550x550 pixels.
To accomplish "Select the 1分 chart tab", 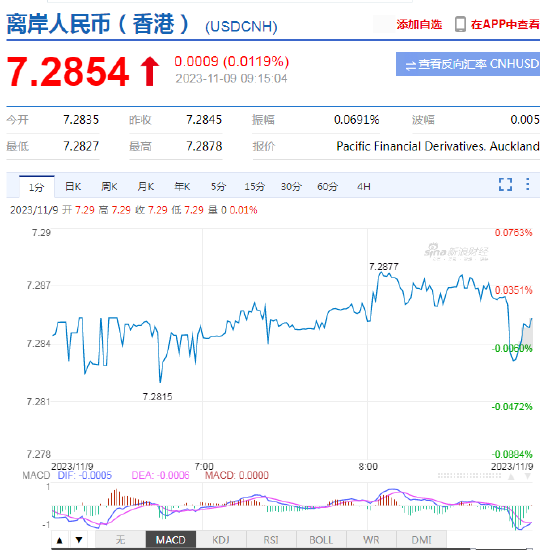I will [x=36, y=187].
